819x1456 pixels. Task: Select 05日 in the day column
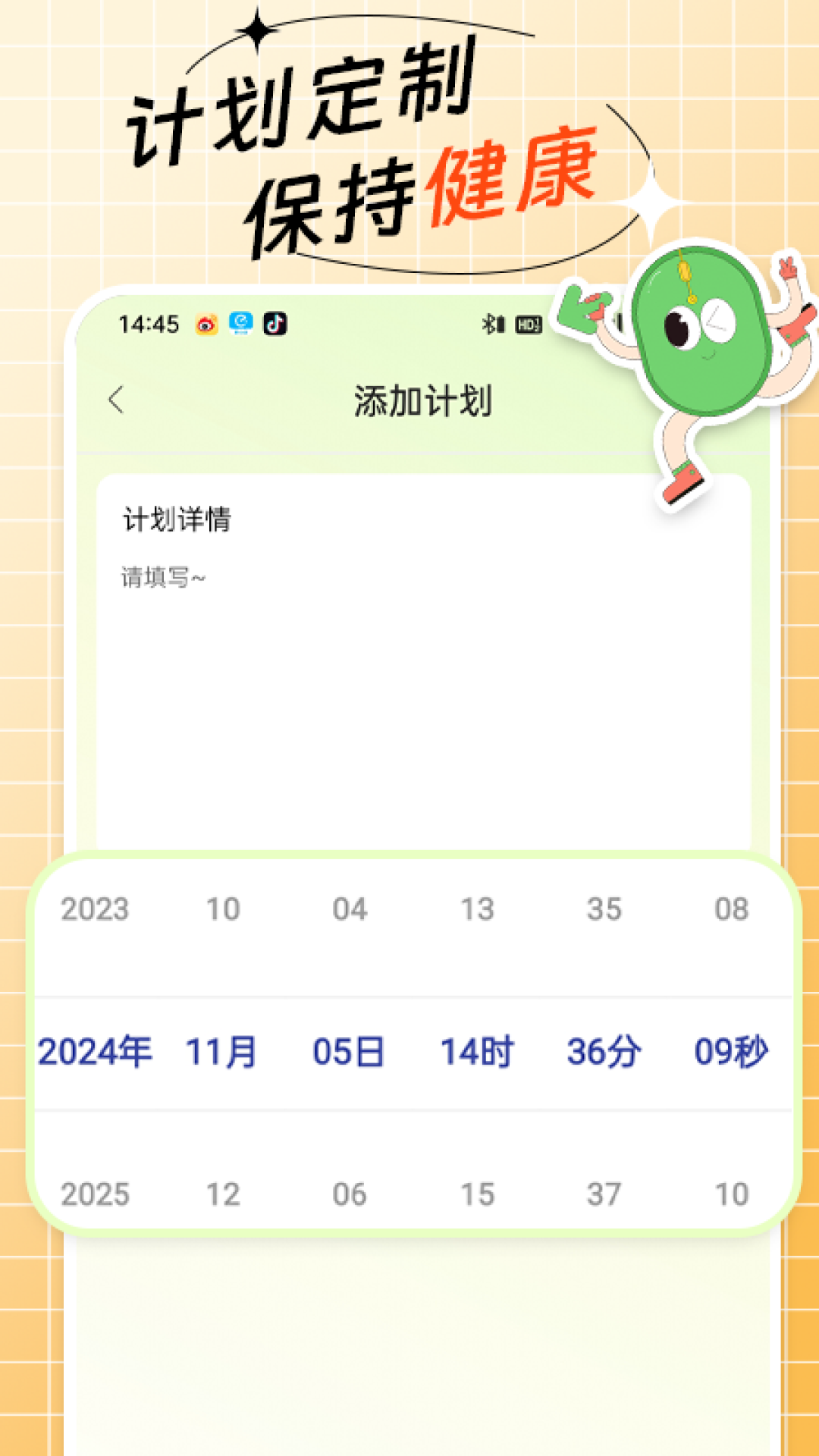click(350, 1050)
